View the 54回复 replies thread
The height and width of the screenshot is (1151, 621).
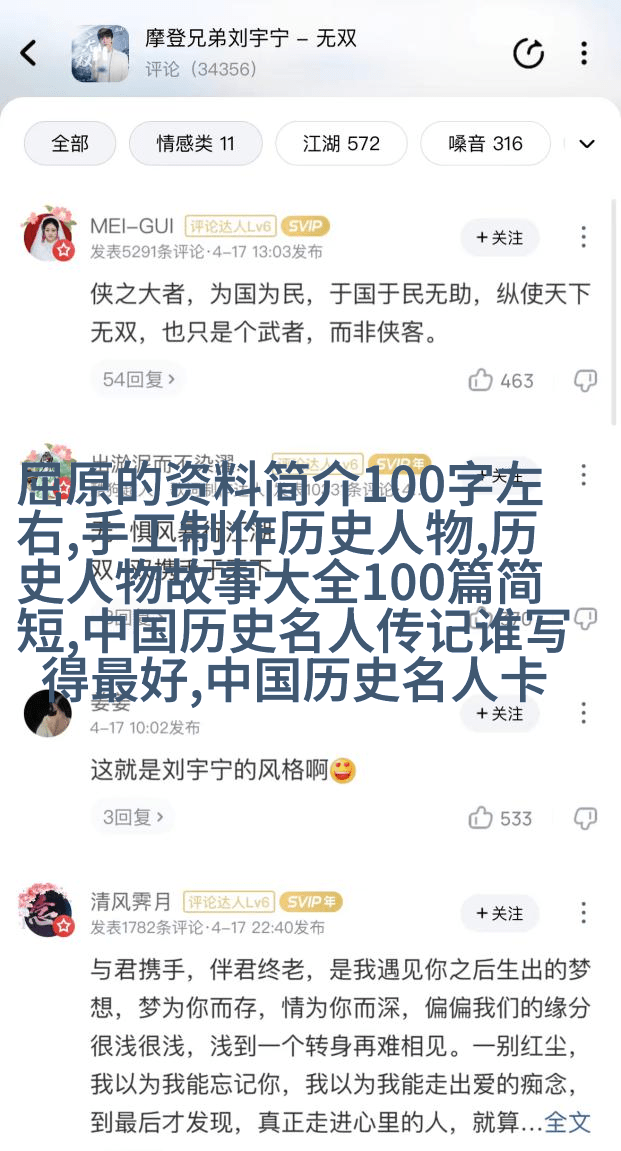[x=139, y=380]
